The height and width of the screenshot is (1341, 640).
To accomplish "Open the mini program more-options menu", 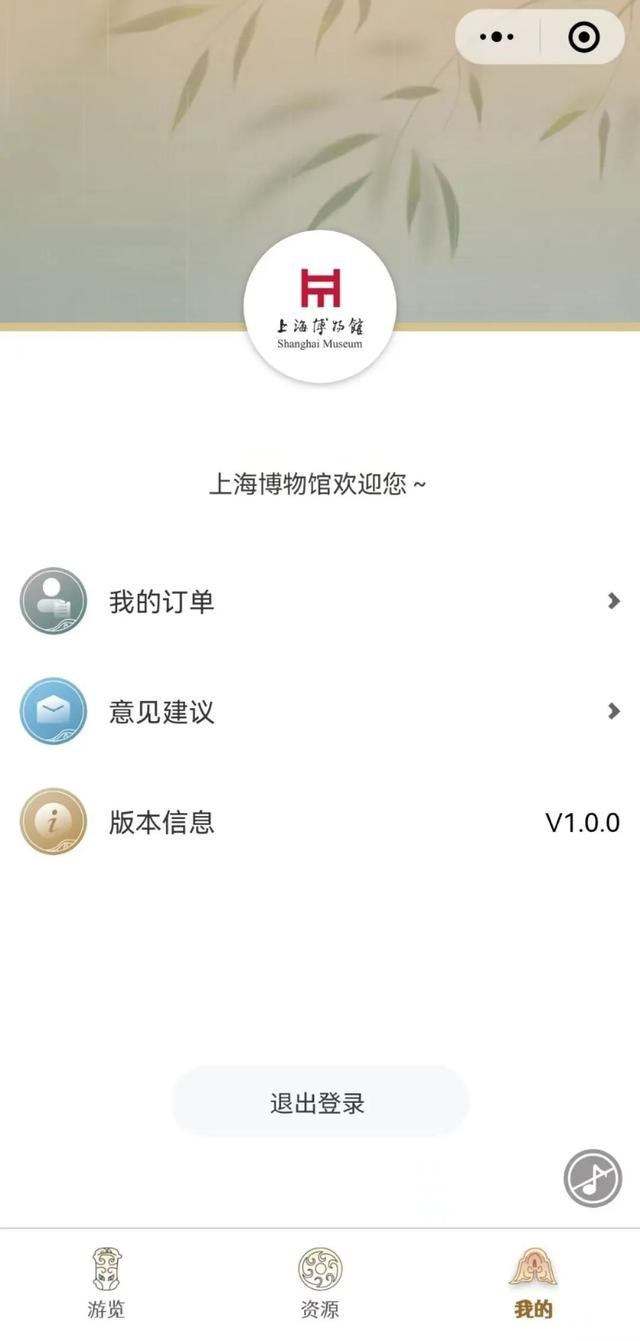I will [497, 38].
